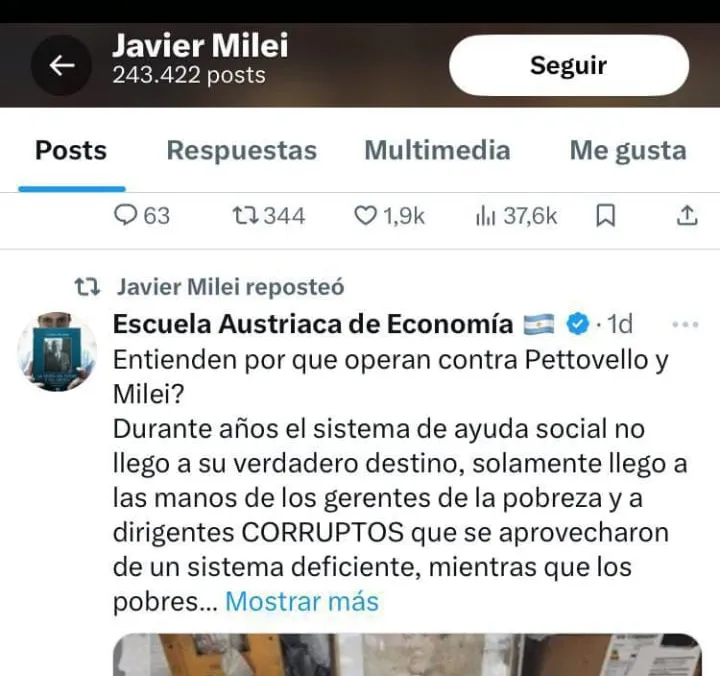
Task: Share the post via share icon
Action: (687, 215)
